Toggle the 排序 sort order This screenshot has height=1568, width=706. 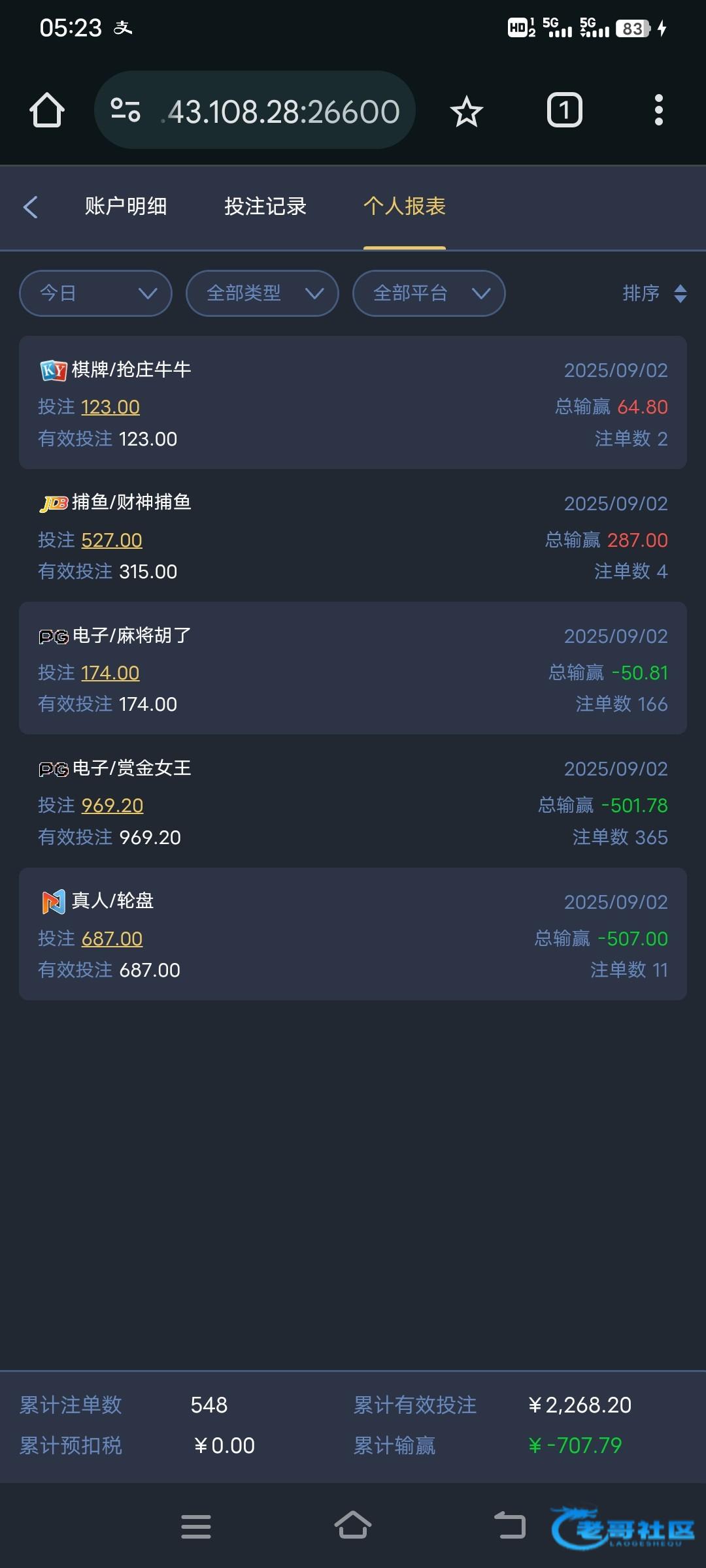(x=654, y=293)
